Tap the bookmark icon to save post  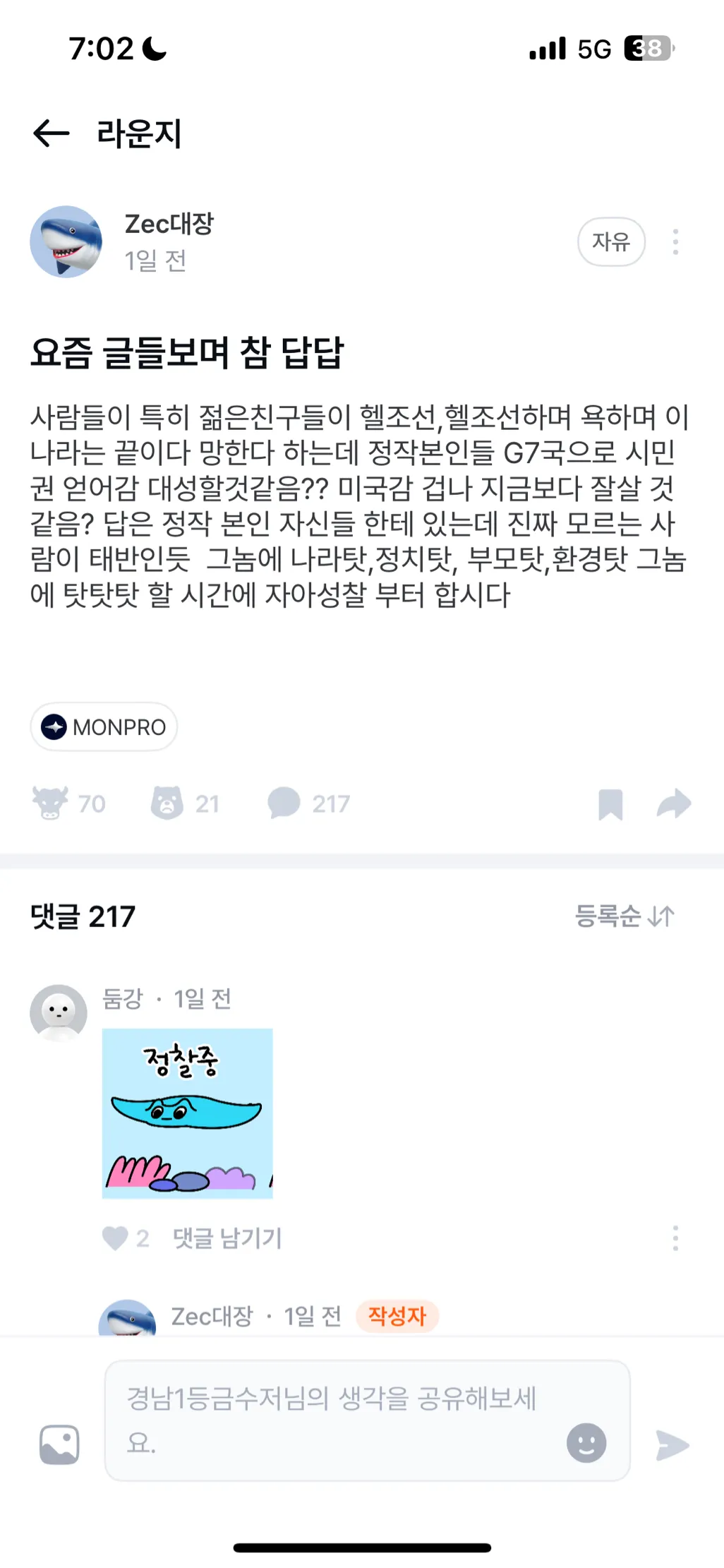pos(611,803)
